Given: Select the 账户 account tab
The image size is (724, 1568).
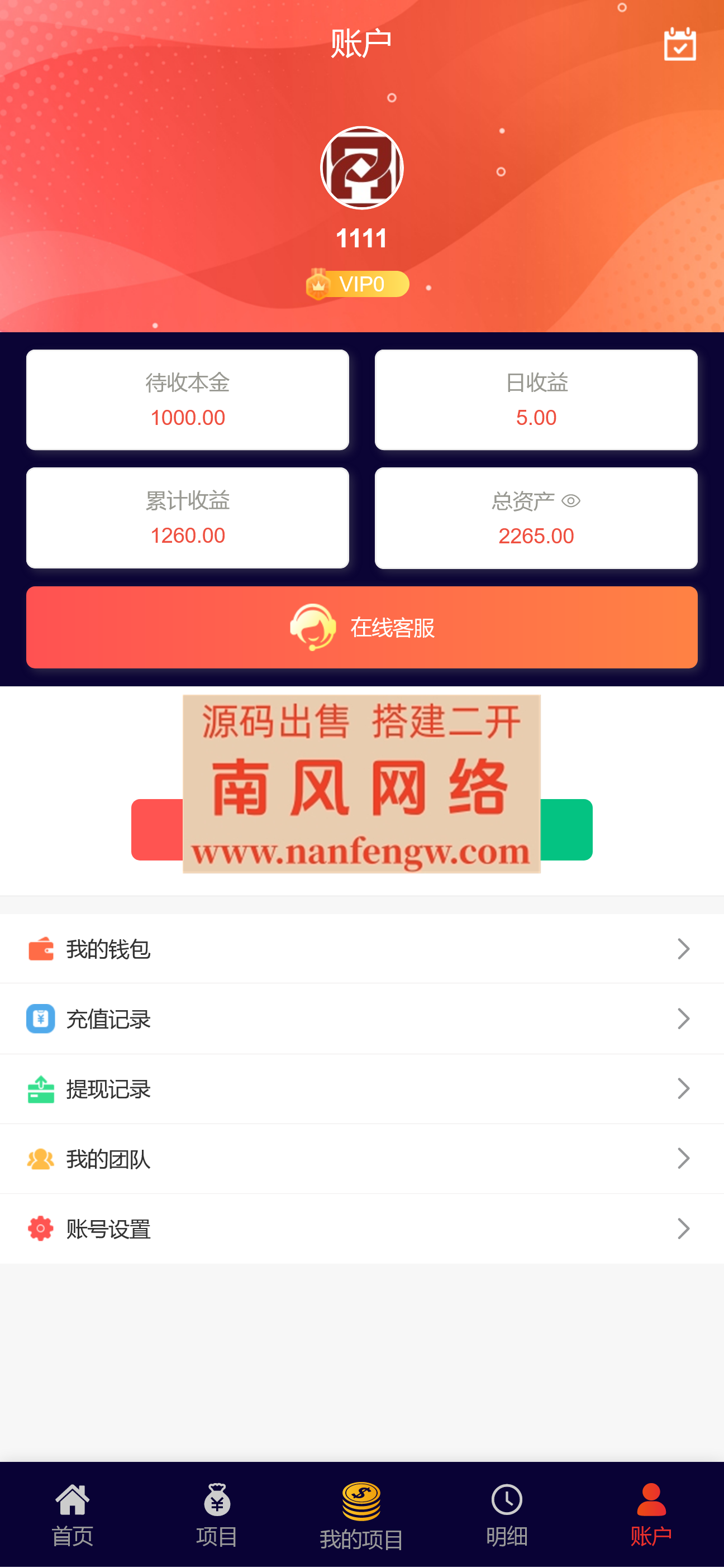Looking at the screenshot, I should point(651,1514).
